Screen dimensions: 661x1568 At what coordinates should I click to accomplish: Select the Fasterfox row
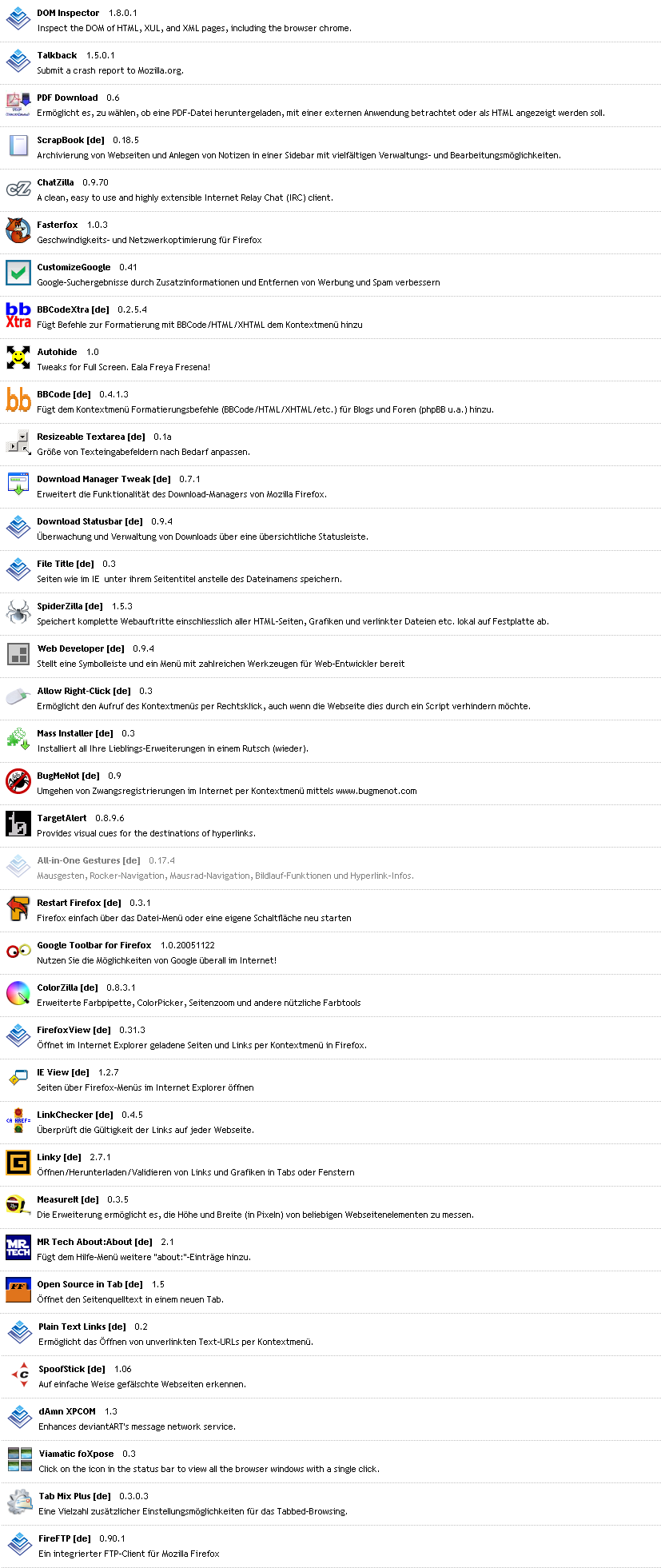[x=58, y=225]
